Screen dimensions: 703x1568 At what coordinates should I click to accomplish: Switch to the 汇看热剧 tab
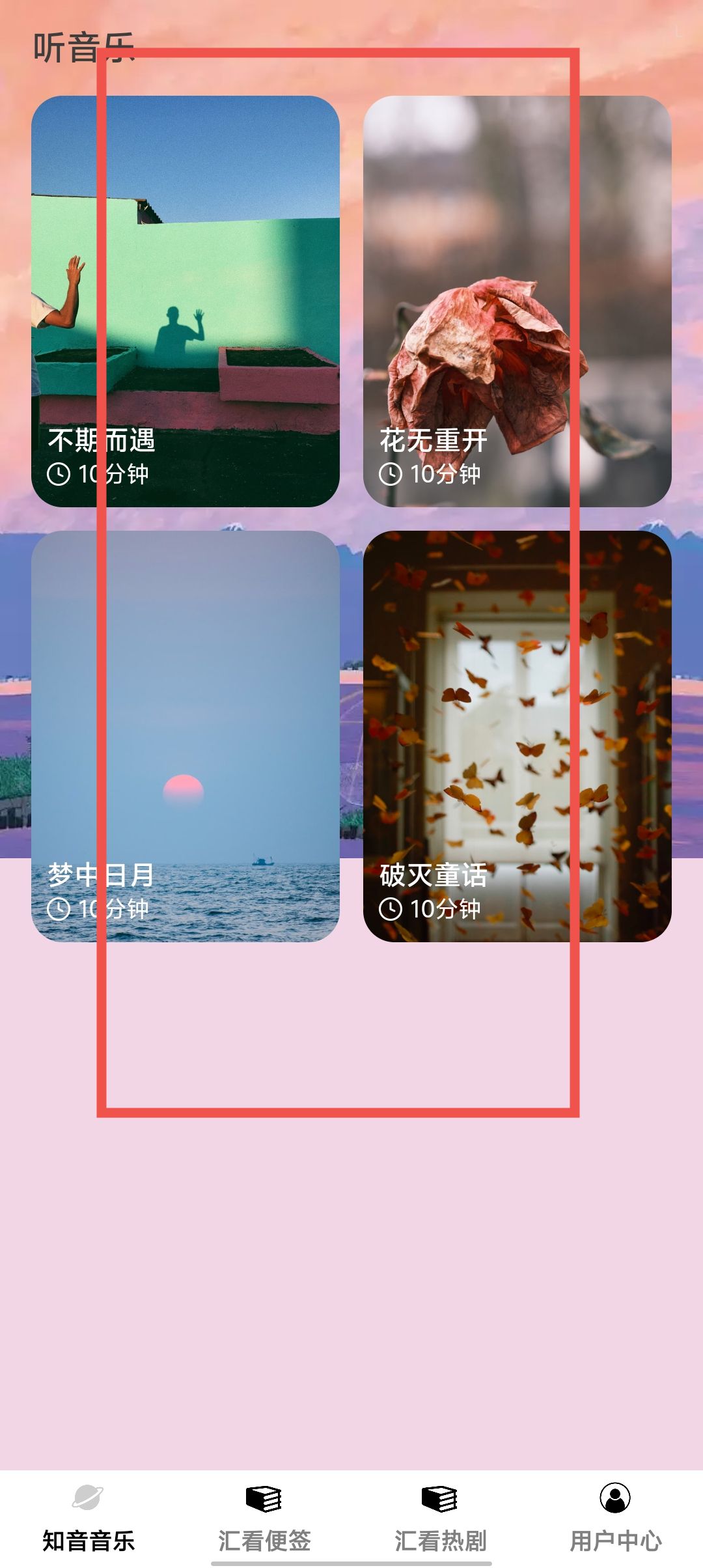[x=439, y=1518]
